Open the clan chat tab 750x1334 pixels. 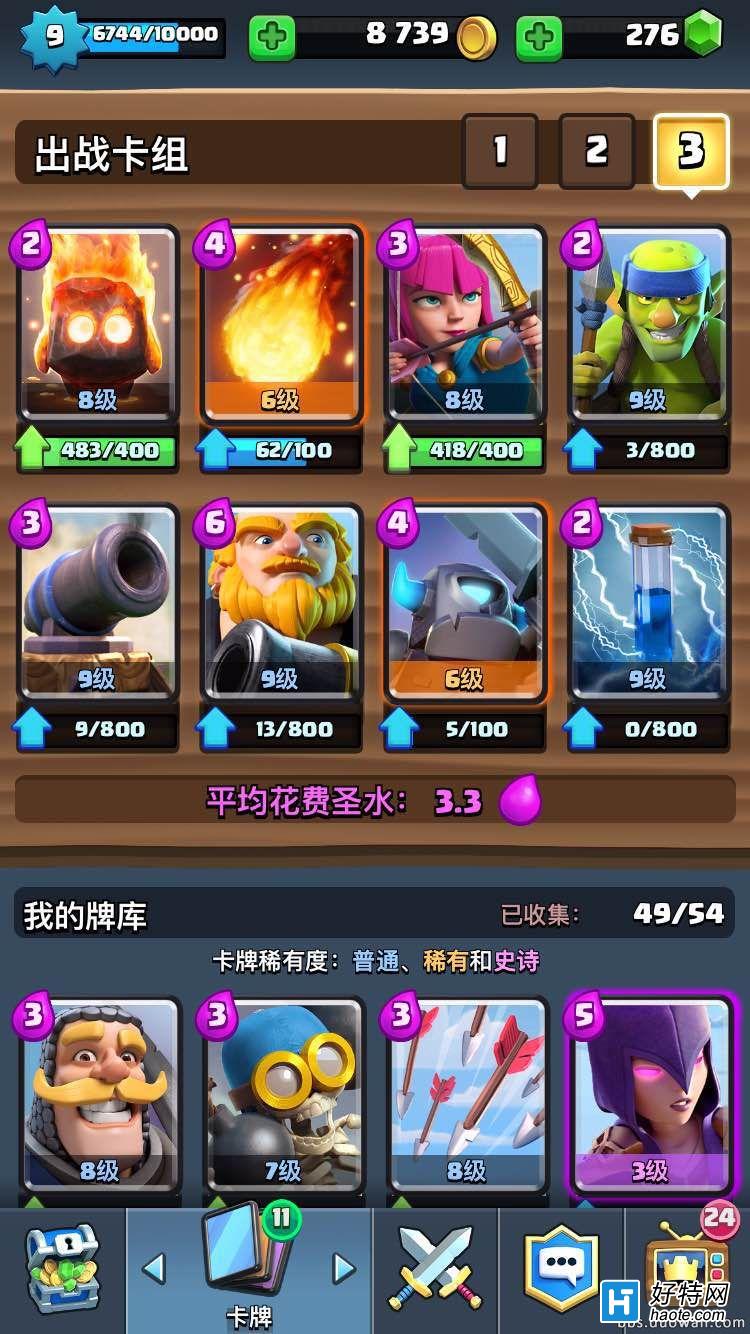click(562, 1270)
